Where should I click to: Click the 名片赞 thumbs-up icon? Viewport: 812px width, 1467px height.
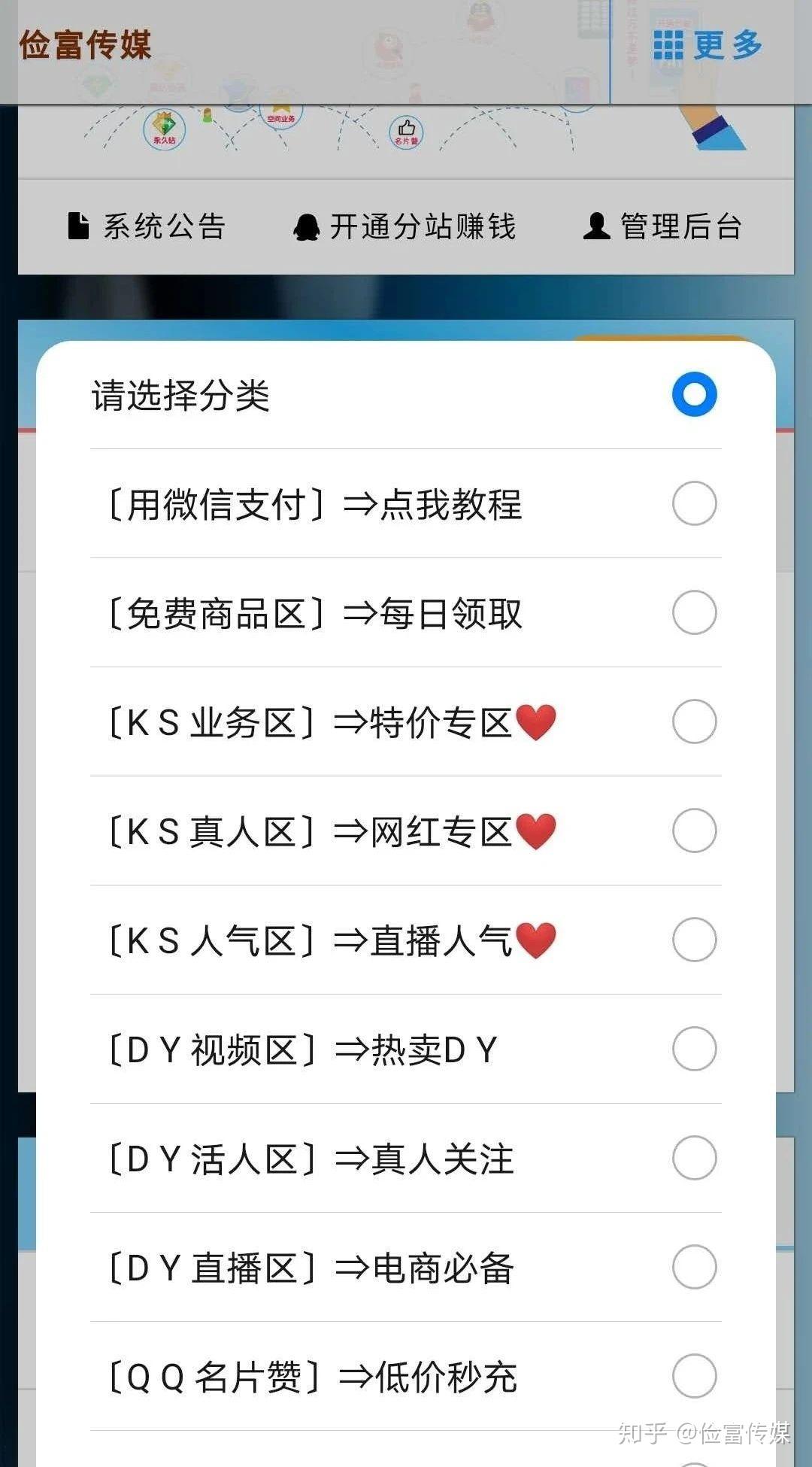pos(408,132)
